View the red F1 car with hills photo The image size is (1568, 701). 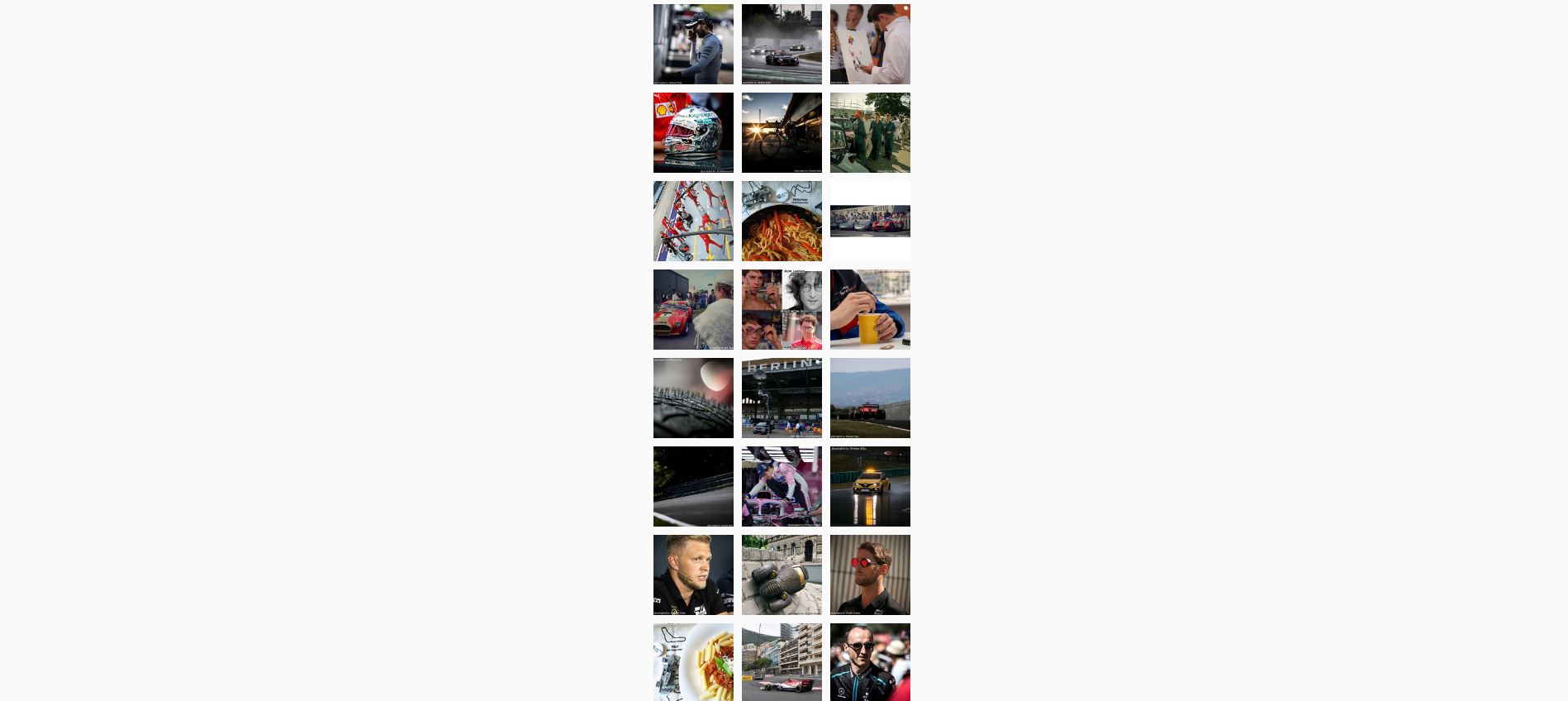870,398
